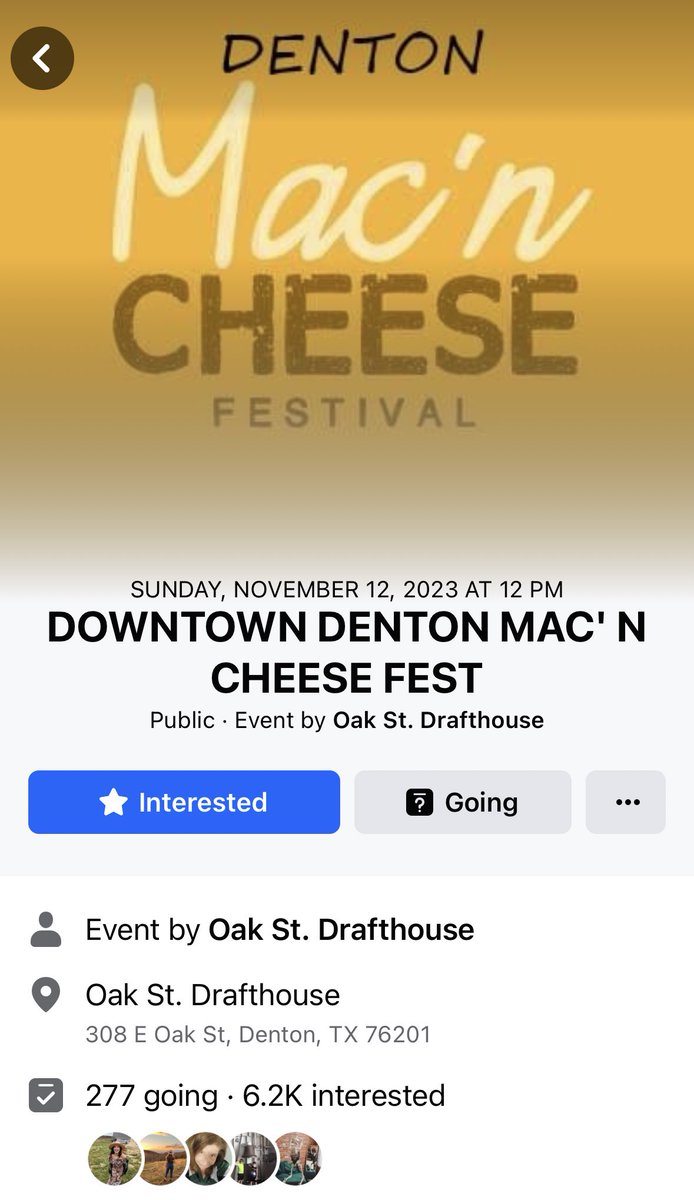Open the Event by Oak St. Drafthouse row
Screen dimensions: 694x1200
[x=347, y=930]
